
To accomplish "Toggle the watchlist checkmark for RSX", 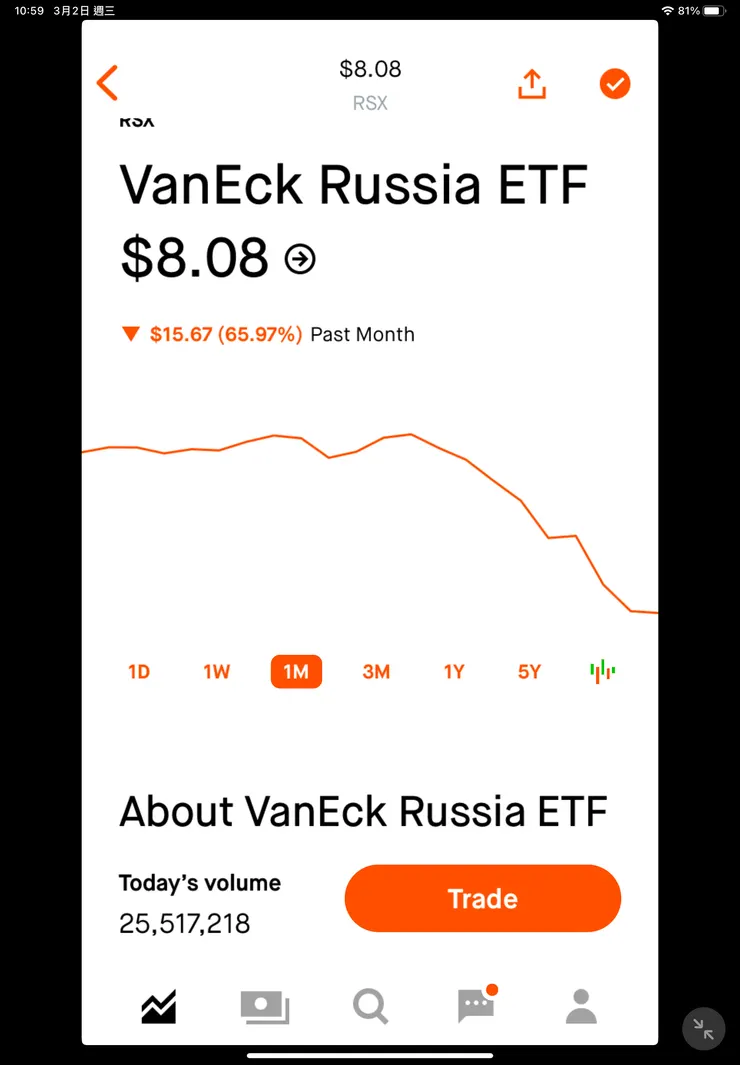I will [615, 84].
